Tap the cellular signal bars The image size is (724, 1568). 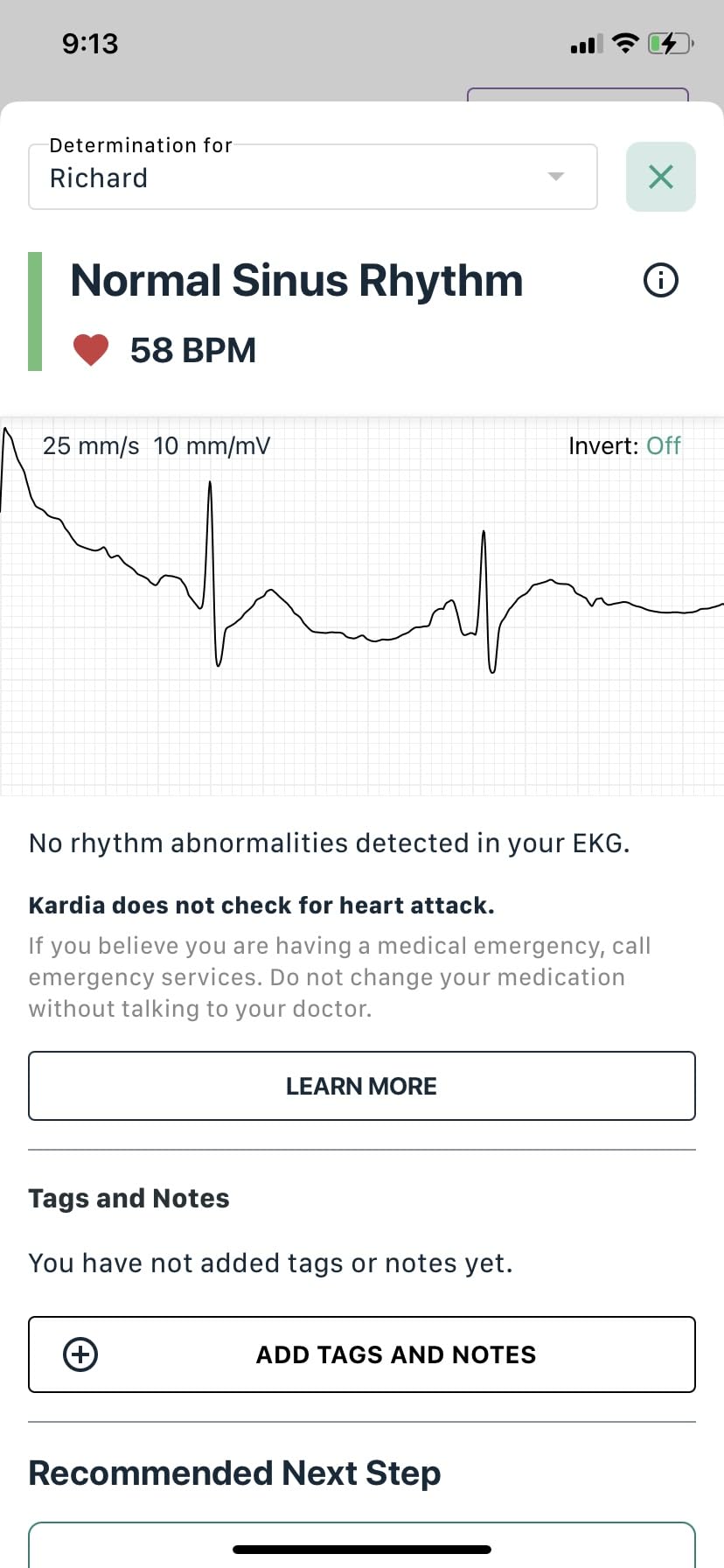(x=584, y=42)
